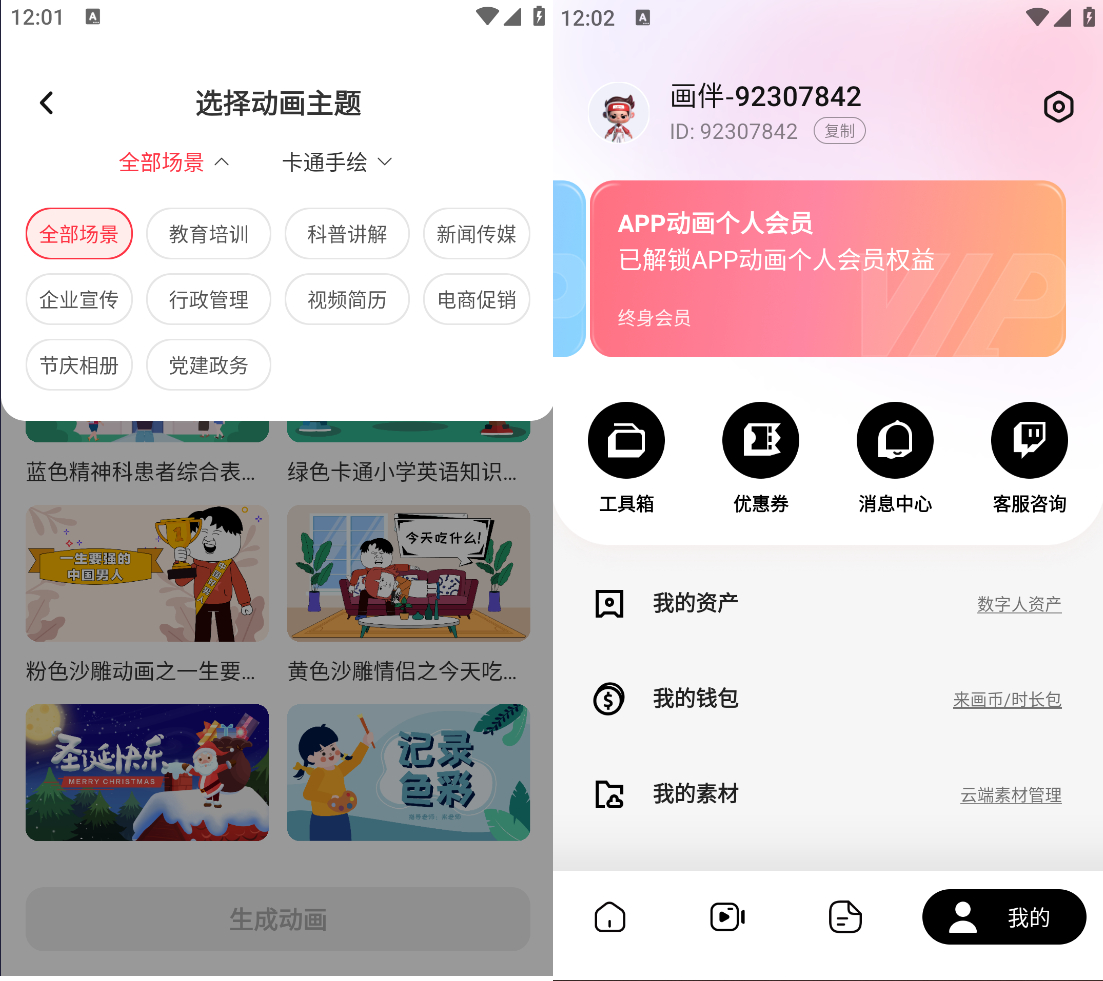Choose the 节庆相册 category
Image resolution: width=1103 pixels, height=981 pixels.
click(x=79, y=365)
